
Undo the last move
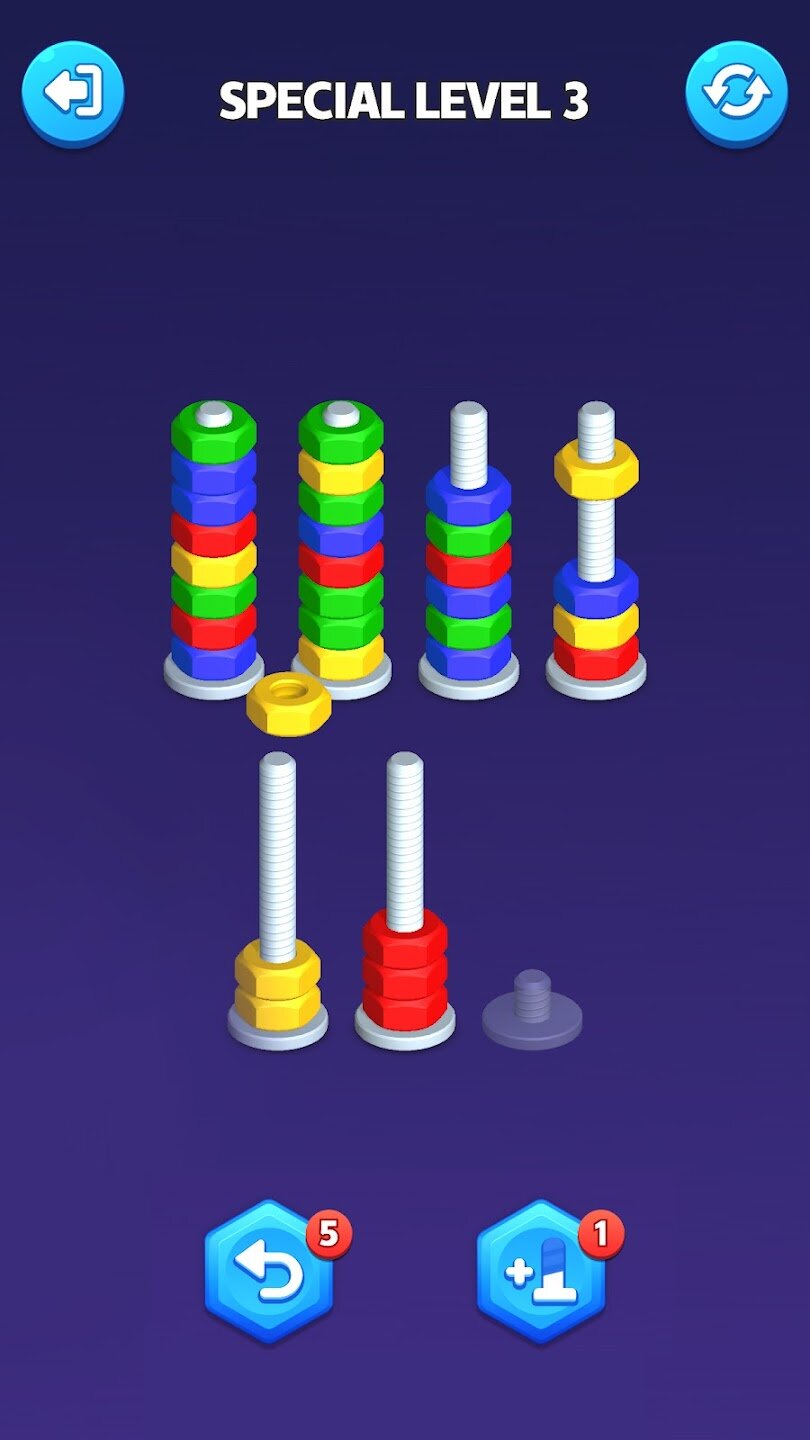269,1272
